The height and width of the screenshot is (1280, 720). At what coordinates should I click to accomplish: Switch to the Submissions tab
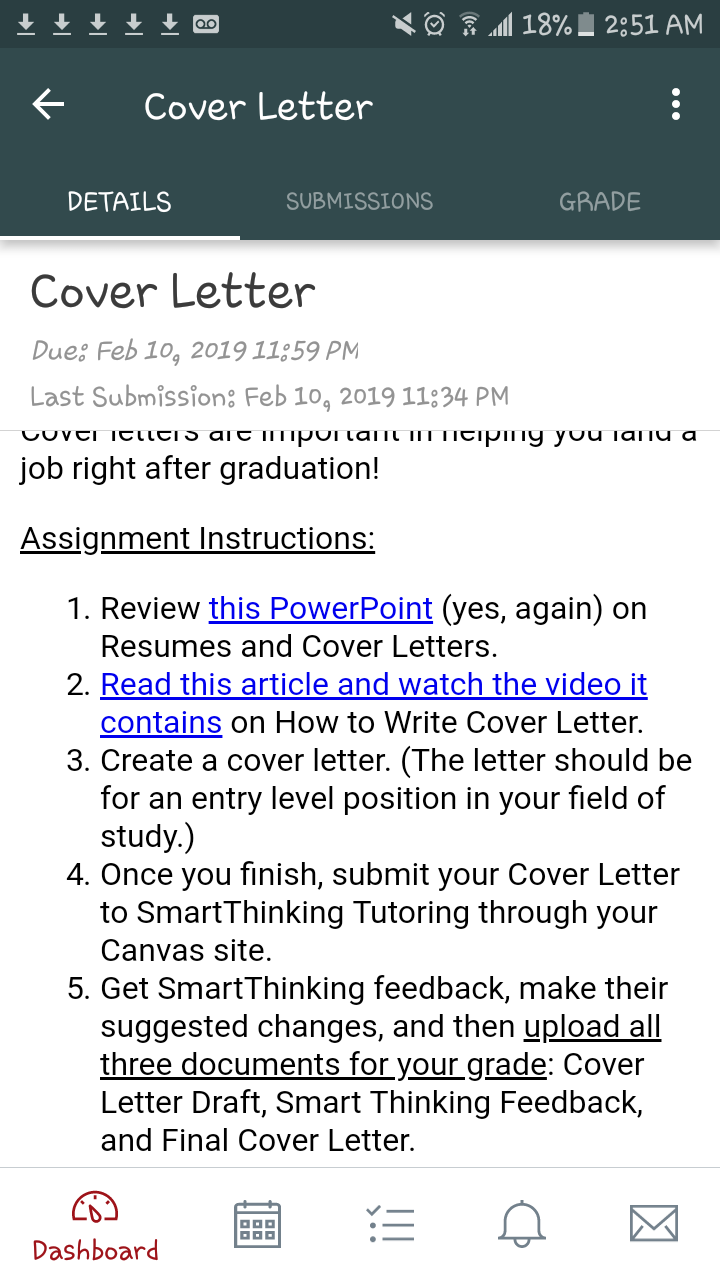pyautogui.click(x=359, y=201)
